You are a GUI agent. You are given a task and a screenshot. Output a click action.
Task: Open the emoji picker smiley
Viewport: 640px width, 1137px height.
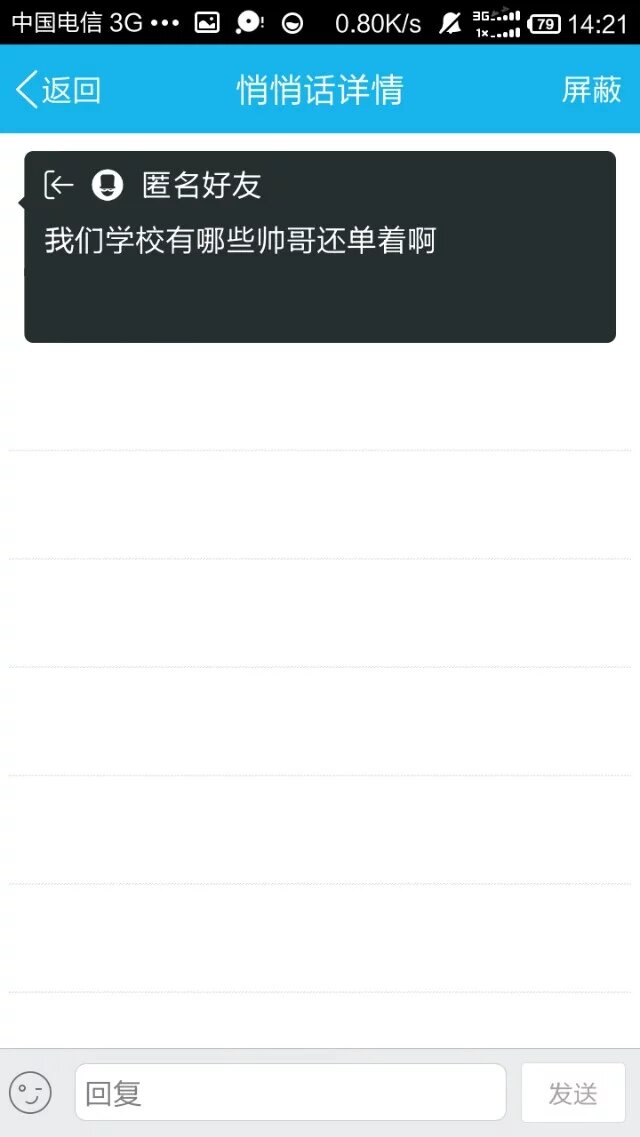coord(30,1092)
